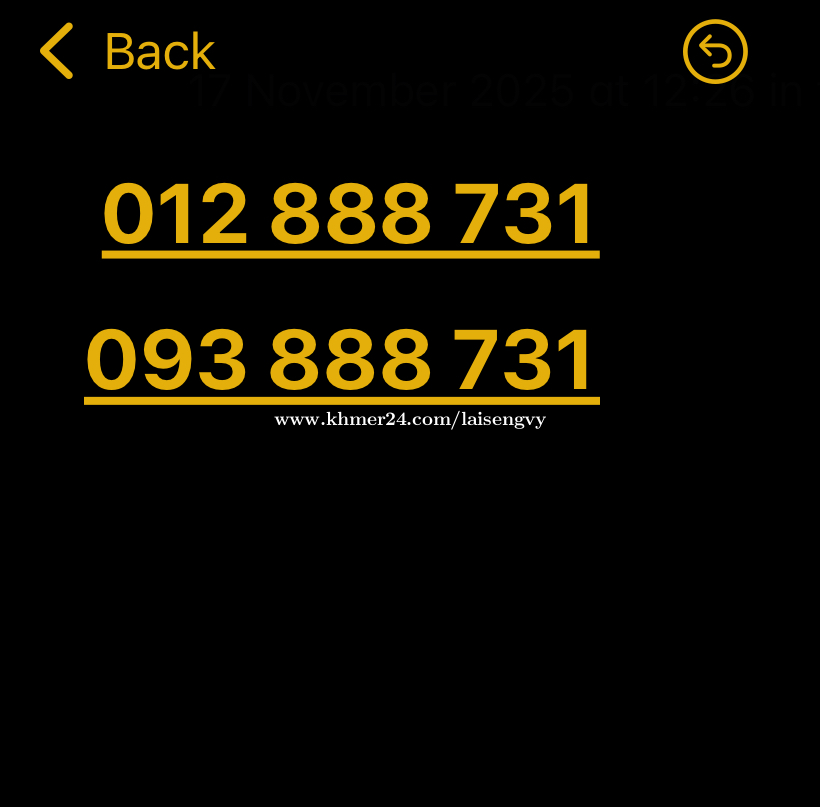Go back to the previous screen

[127, 52]
